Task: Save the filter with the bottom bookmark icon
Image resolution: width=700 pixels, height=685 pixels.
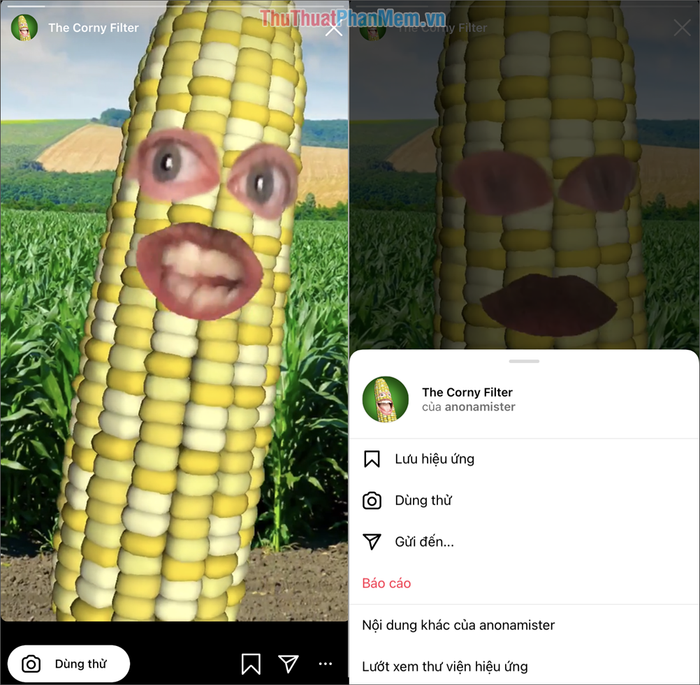Action: 251,663
